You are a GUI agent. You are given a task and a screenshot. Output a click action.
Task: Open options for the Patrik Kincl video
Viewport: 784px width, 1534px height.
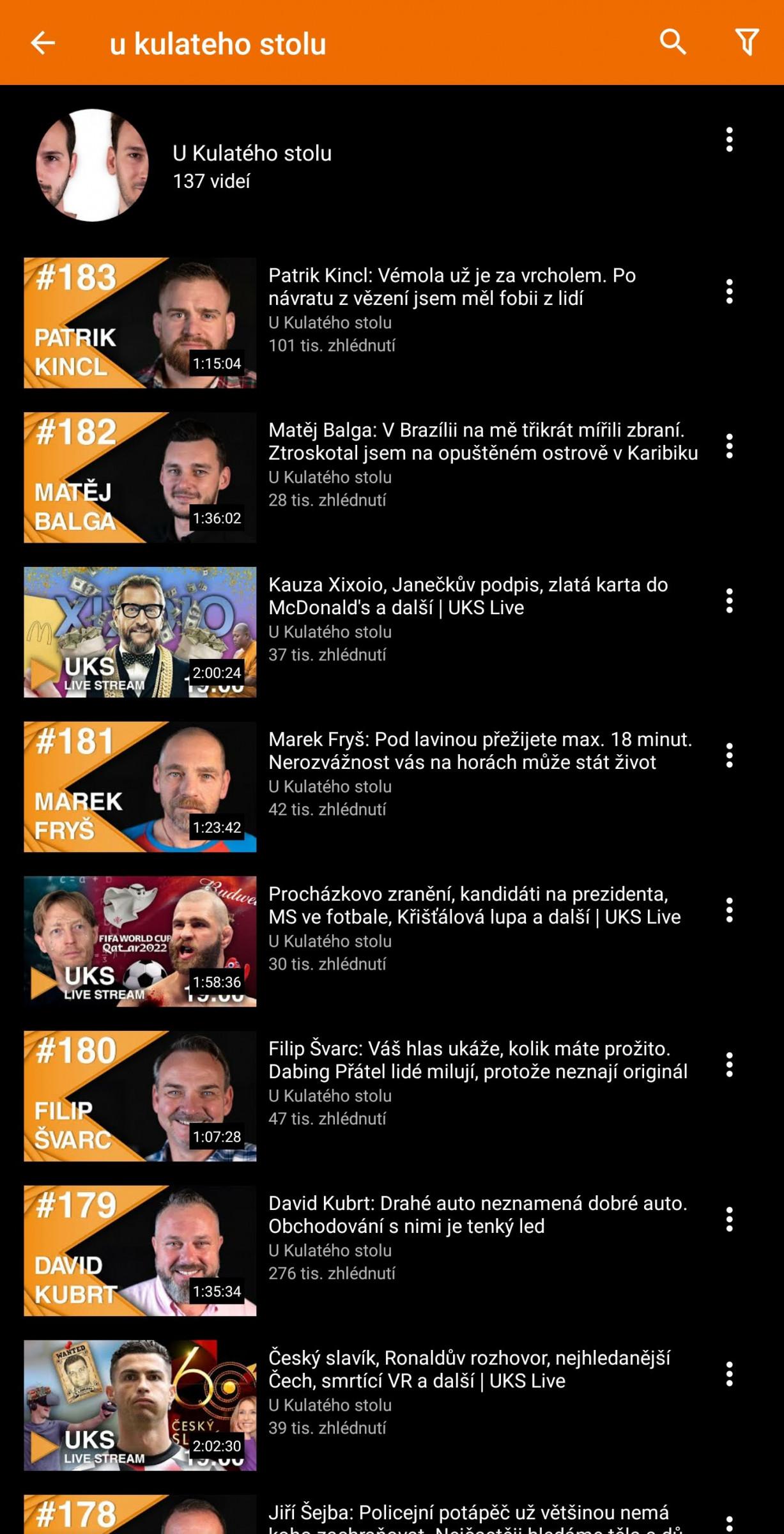[729, 291]
